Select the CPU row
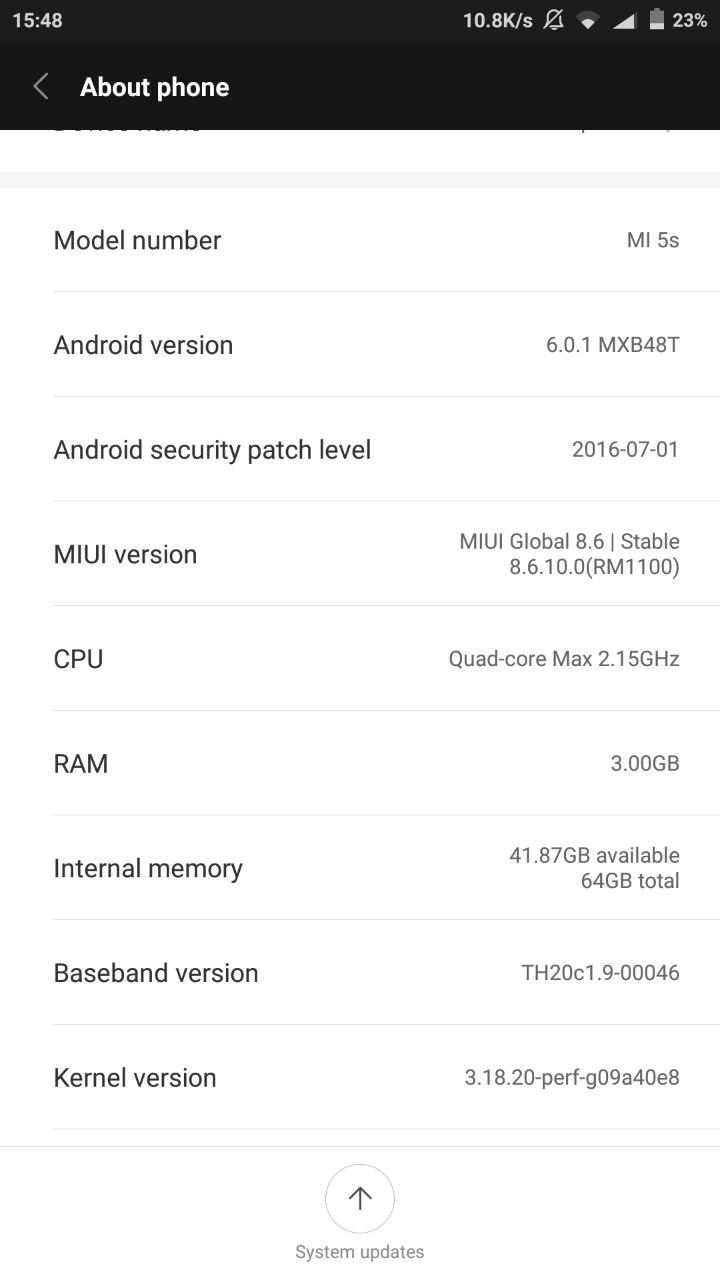This screenshot has width=720, height=1280. (360, 659)
